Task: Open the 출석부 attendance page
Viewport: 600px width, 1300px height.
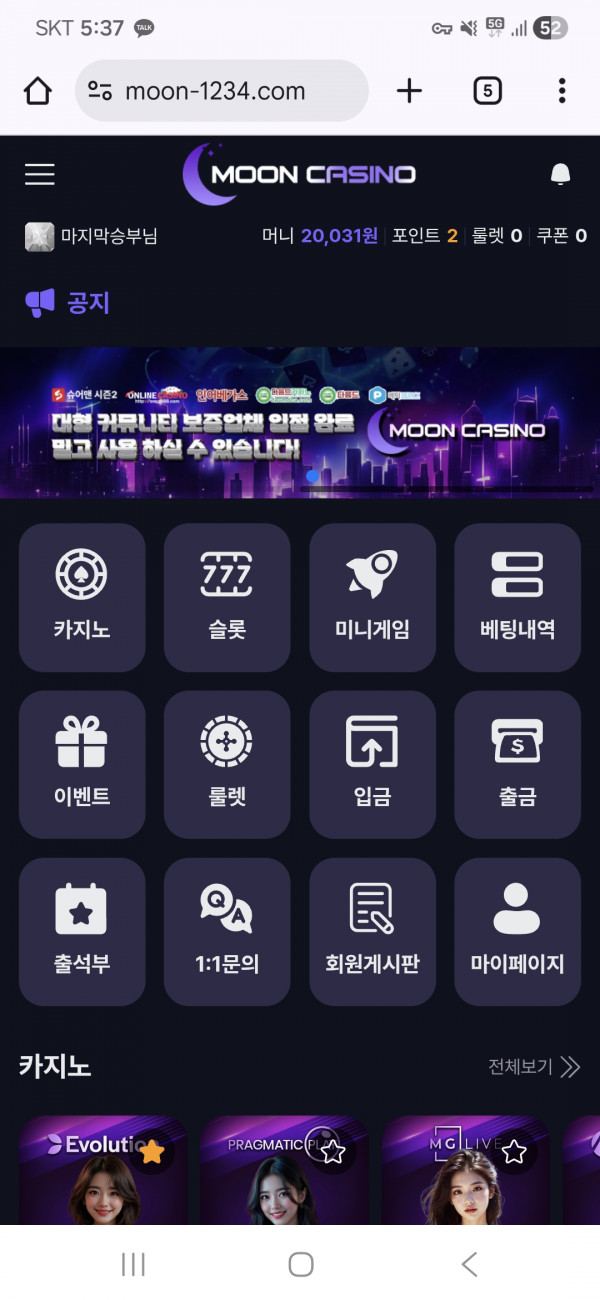Action: [x=82, y=932]
